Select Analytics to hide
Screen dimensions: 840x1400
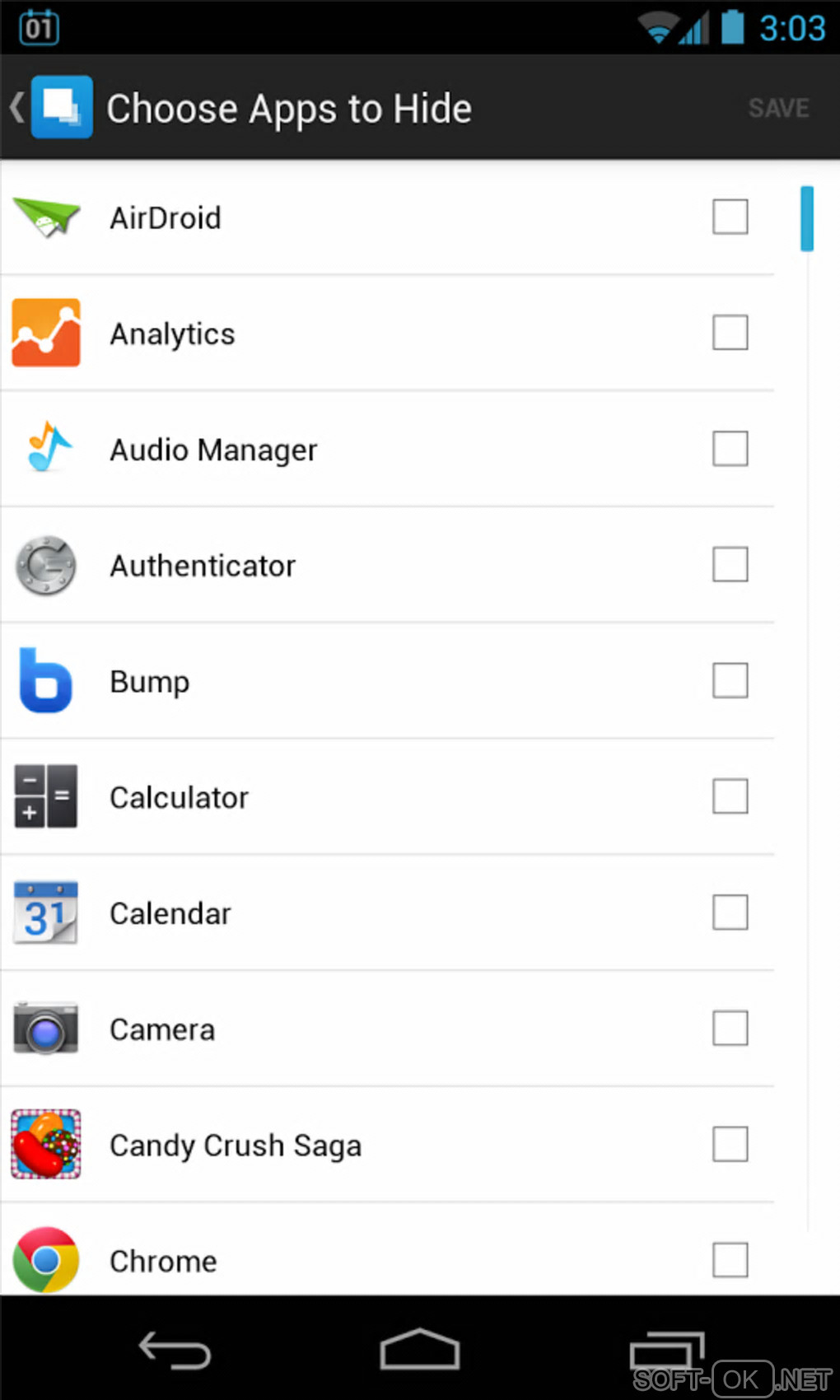[730, 333]
